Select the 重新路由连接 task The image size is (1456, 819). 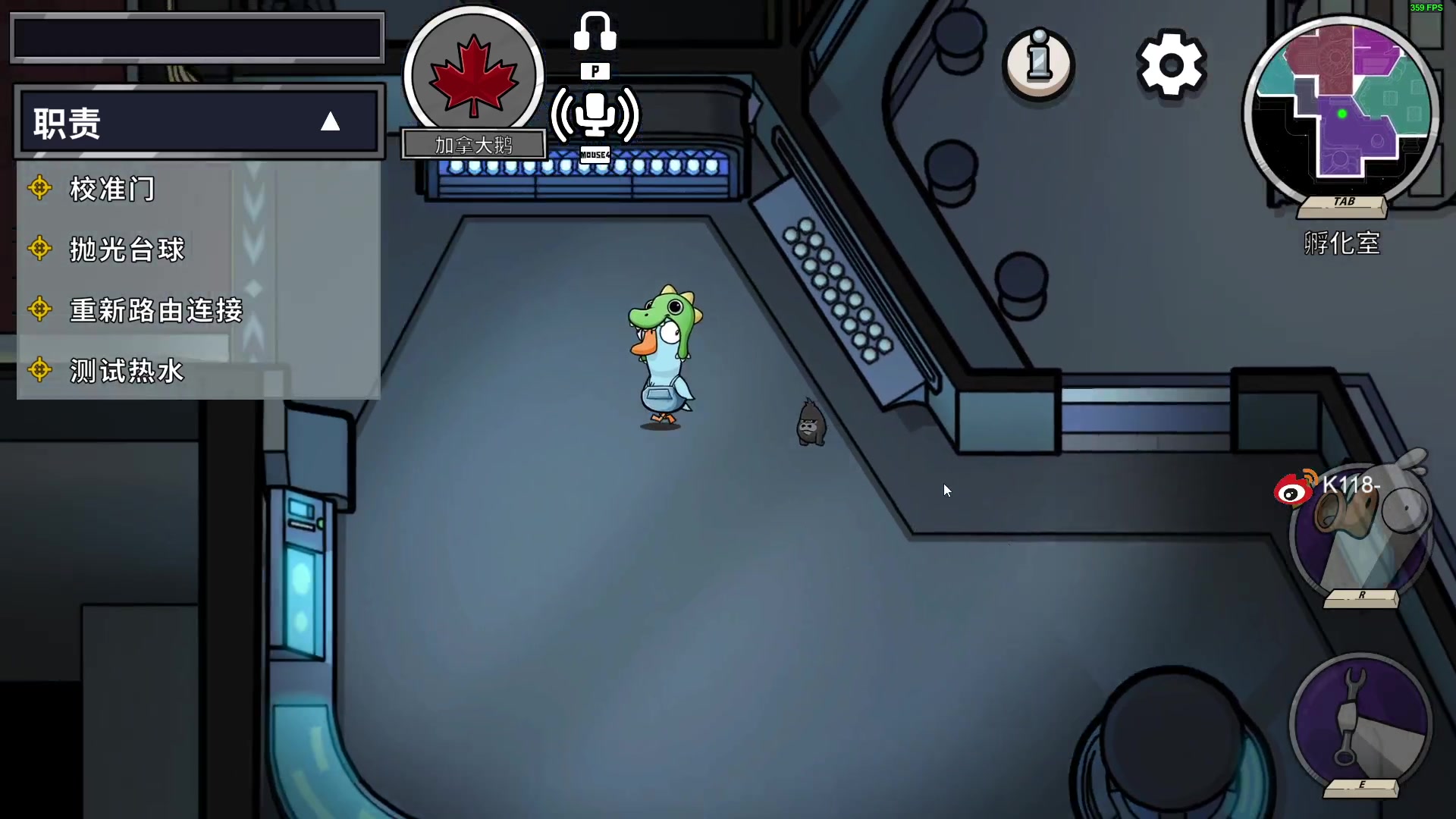[x=155, y=310]
